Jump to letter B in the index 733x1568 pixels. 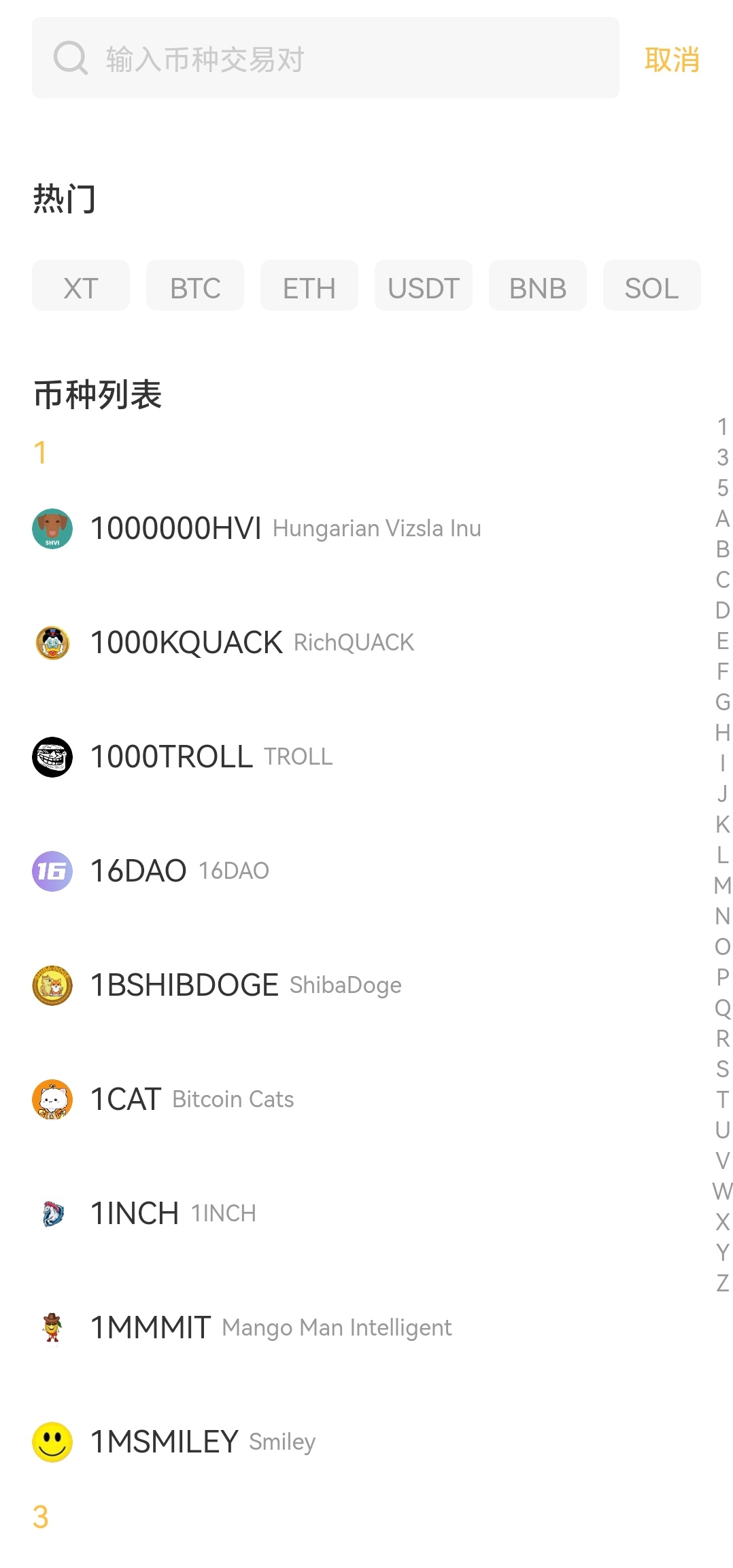(x=722, y=549)
